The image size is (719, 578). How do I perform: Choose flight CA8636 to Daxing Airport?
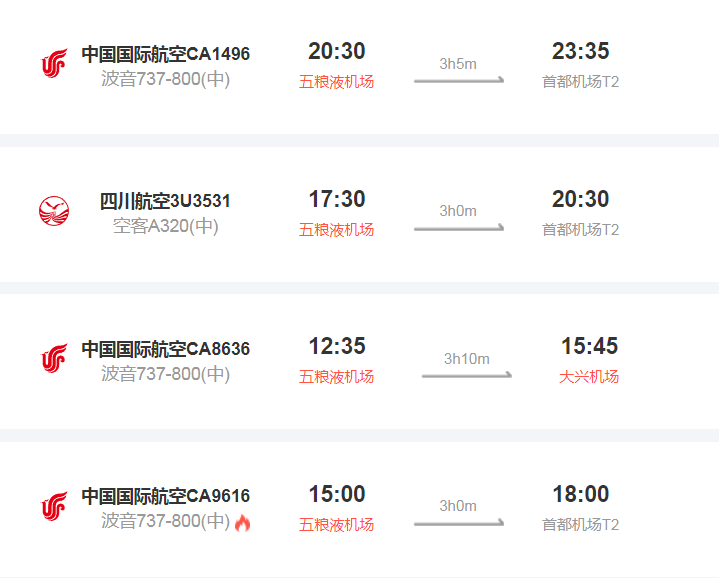[x=360, y=362]
